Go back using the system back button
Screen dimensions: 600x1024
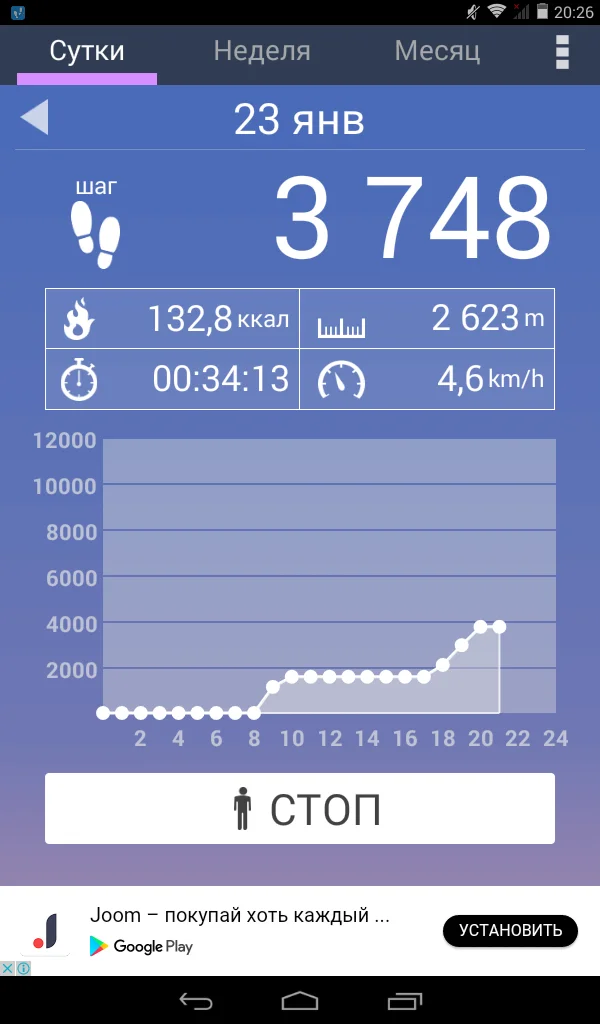pos(196,1000)
